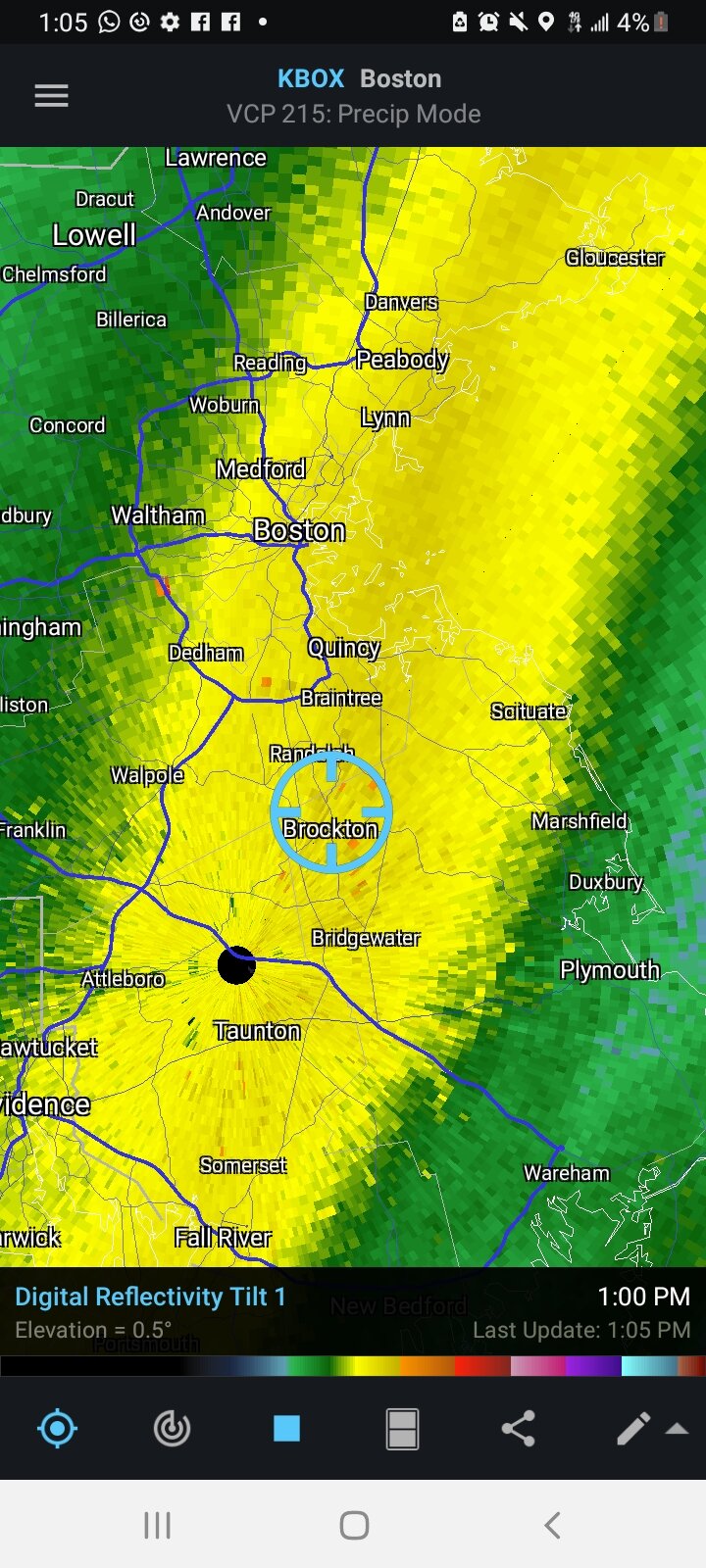Image resolution: width=706 pixels, height=1568 pixels.
Task: Center the map on my location
Action: 57,1429
